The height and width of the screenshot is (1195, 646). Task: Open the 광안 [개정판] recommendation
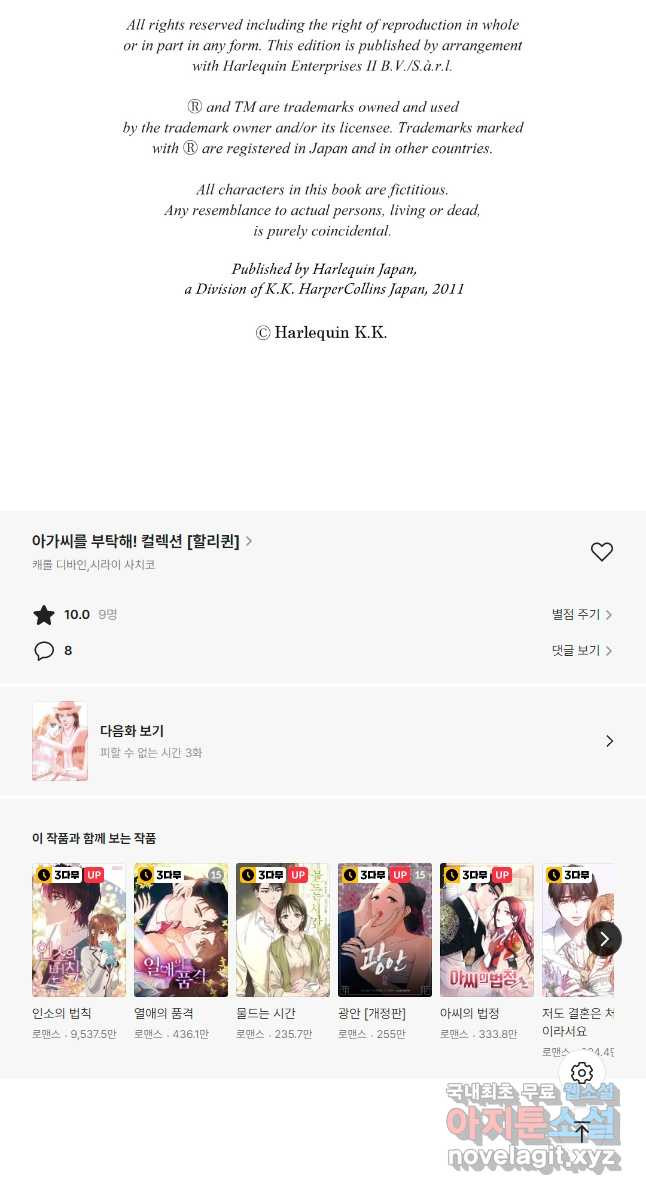[x=385, y=930]
